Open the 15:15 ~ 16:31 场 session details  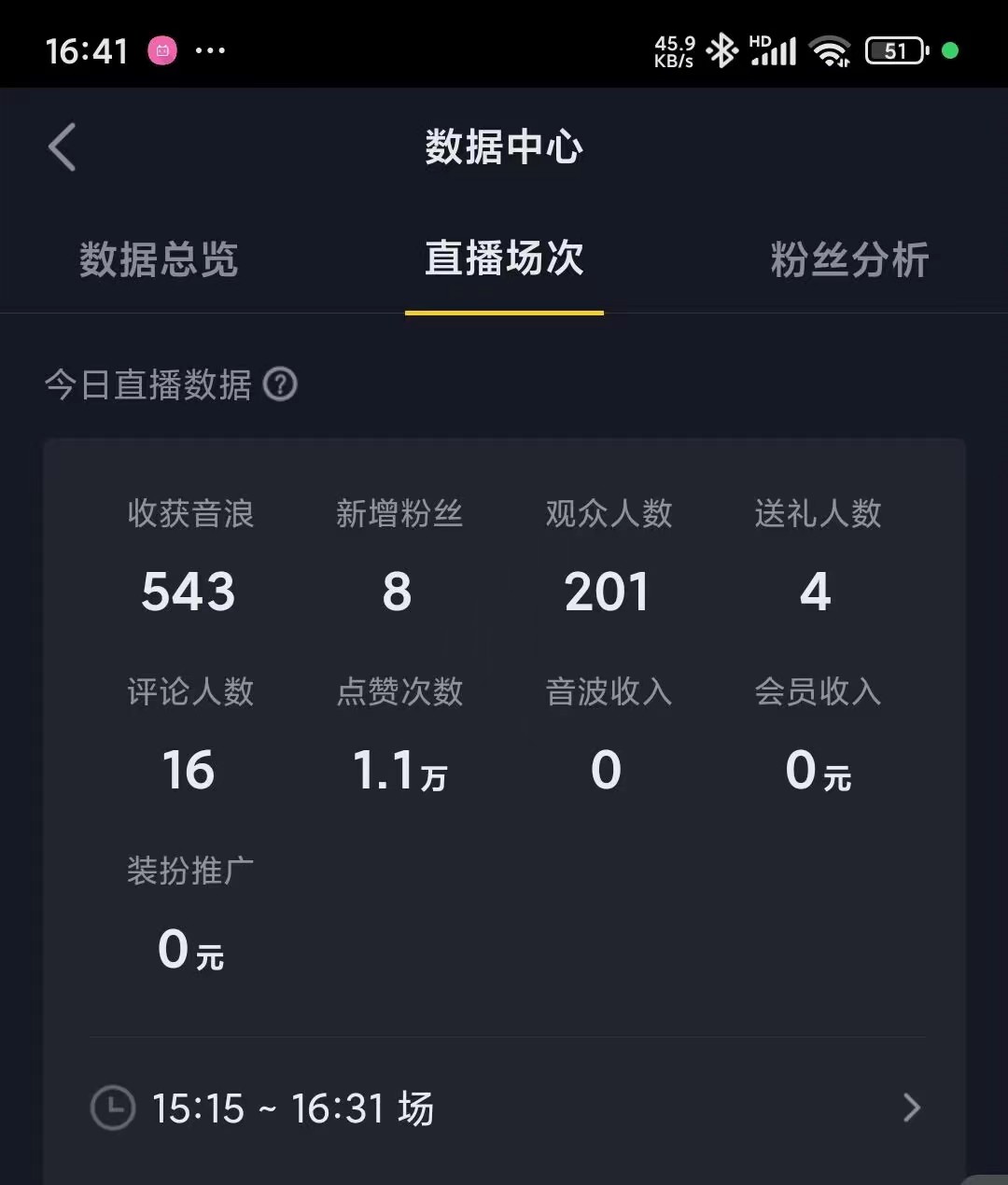click(504, 1108)
